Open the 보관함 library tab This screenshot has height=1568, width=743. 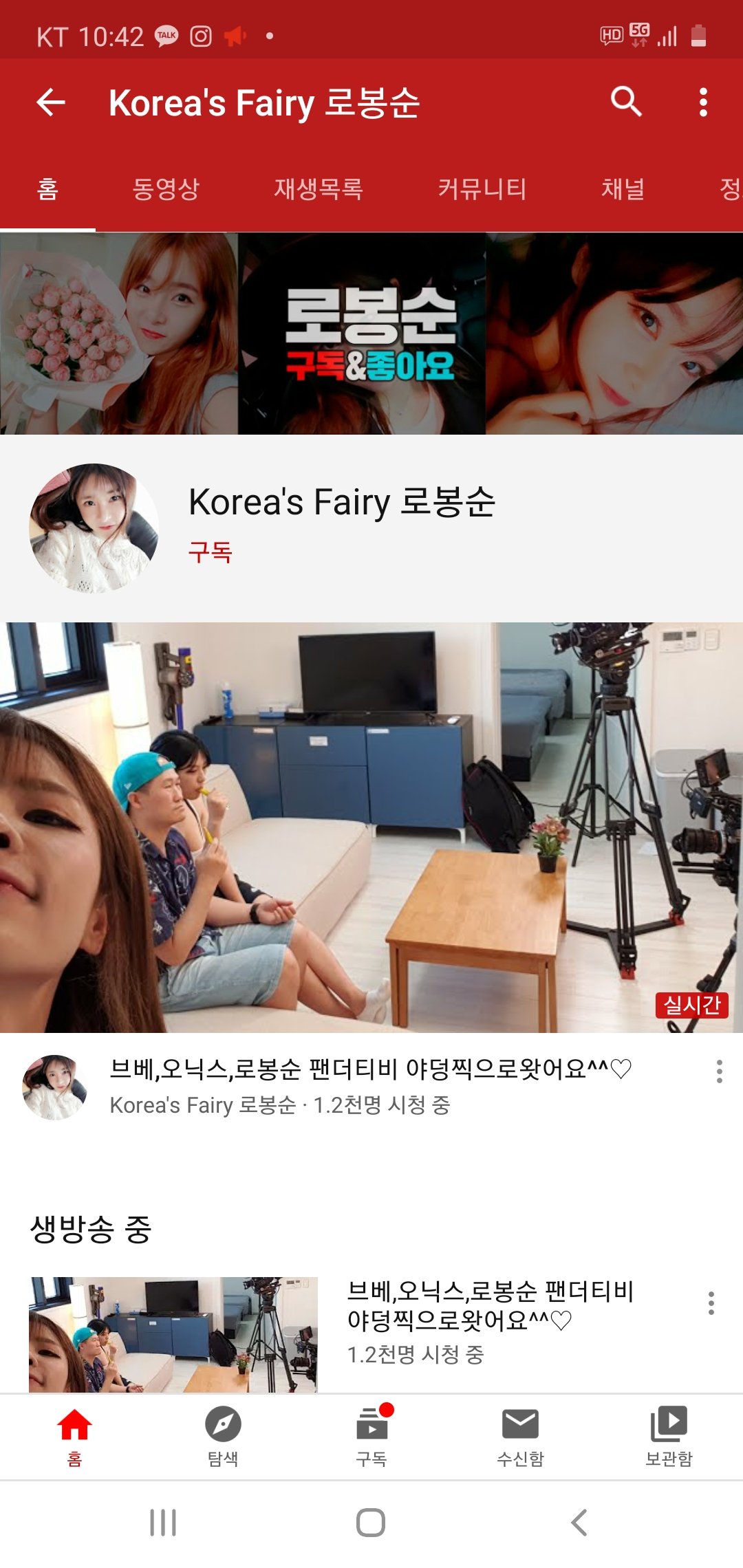669,1437
